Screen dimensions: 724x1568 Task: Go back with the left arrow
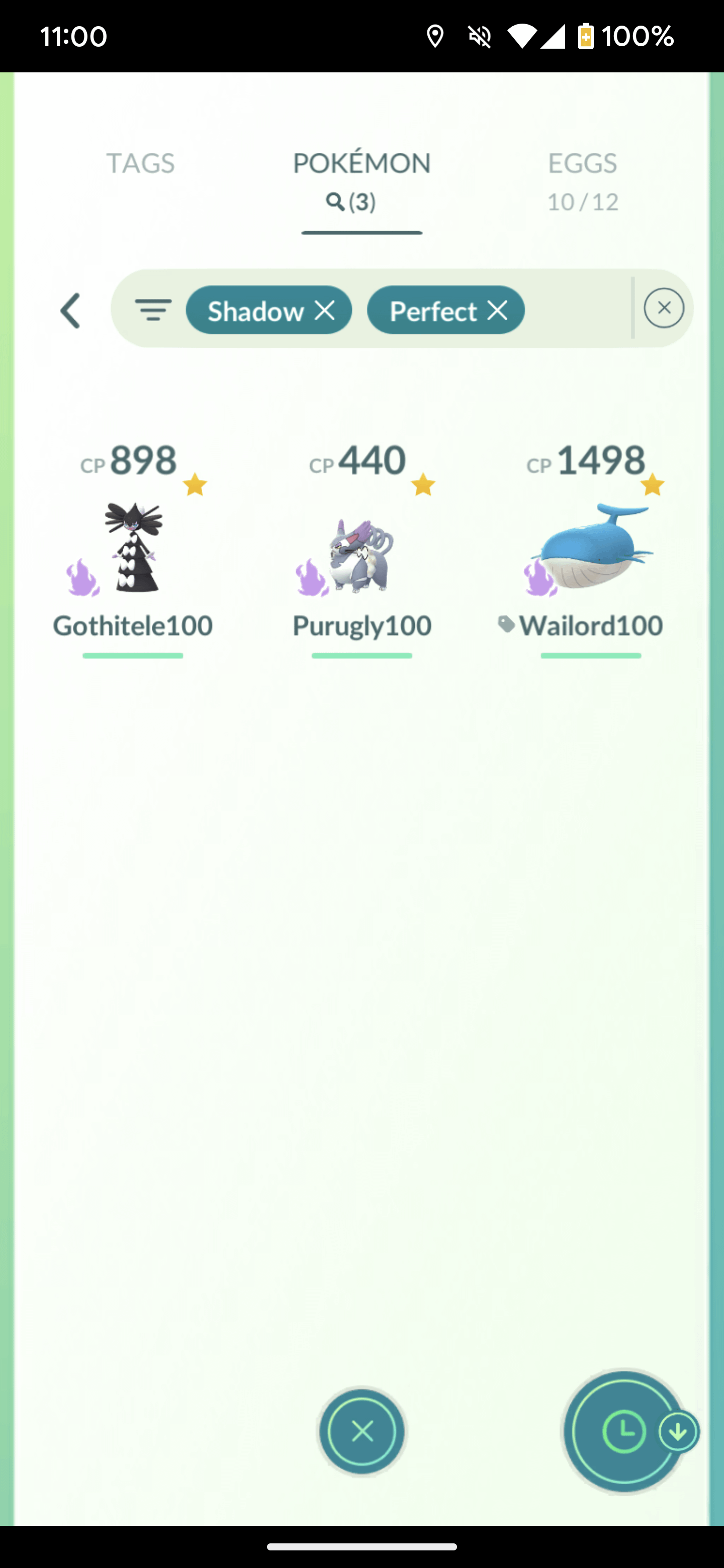pyautogui.click(x=70, y=311)
